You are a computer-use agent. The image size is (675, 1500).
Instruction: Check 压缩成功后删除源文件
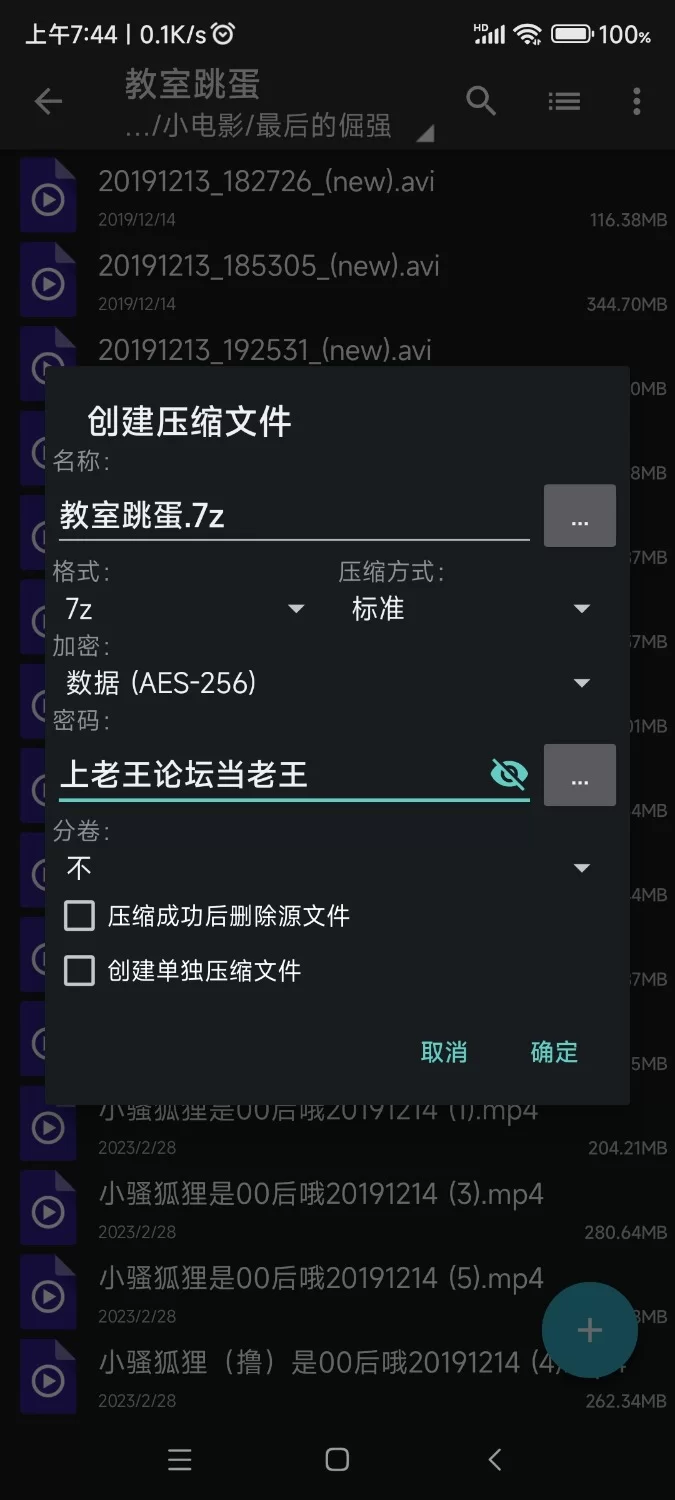(x=80, y=916)
